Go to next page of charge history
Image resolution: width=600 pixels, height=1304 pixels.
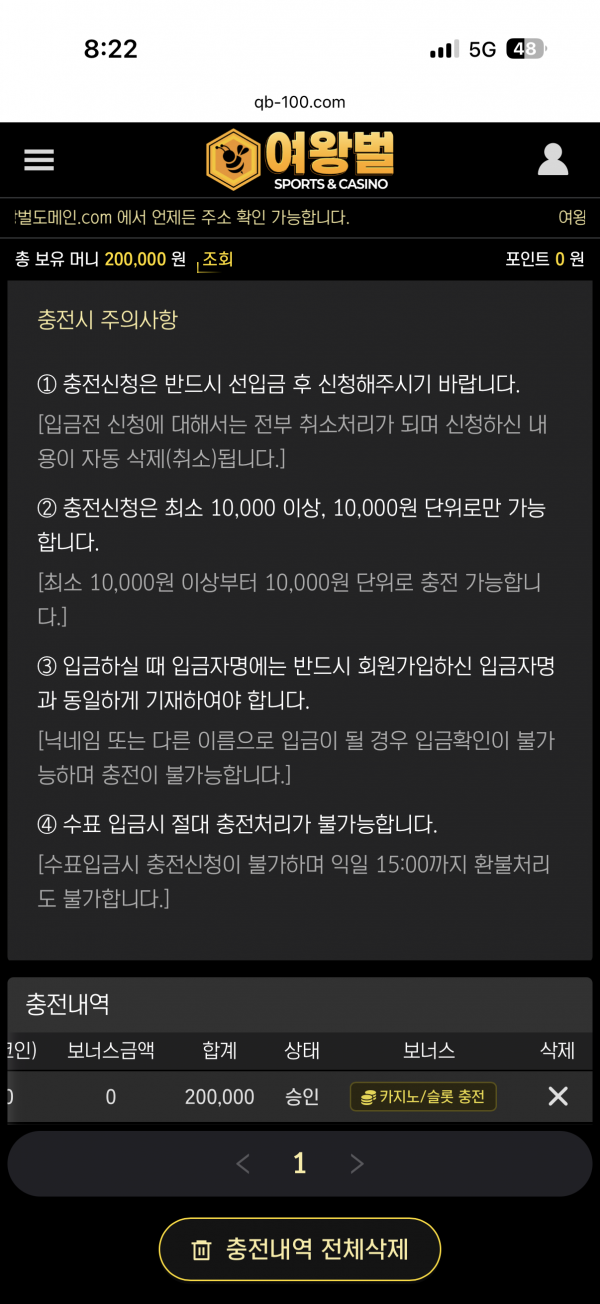(357, 1164)
